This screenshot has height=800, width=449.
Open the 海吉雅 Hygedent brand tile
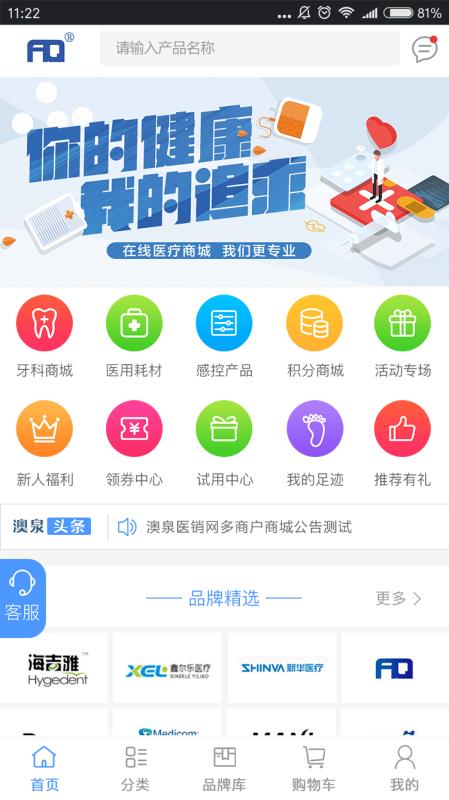[x=54, y=668]
